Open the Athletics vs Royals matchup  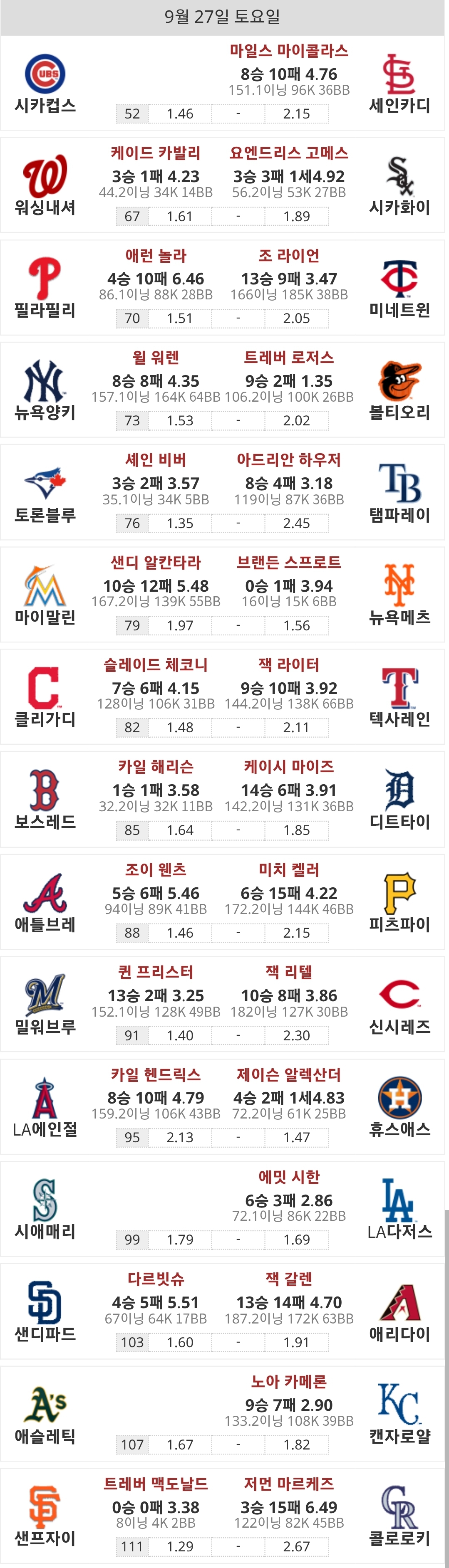(x=222, y=1413)
